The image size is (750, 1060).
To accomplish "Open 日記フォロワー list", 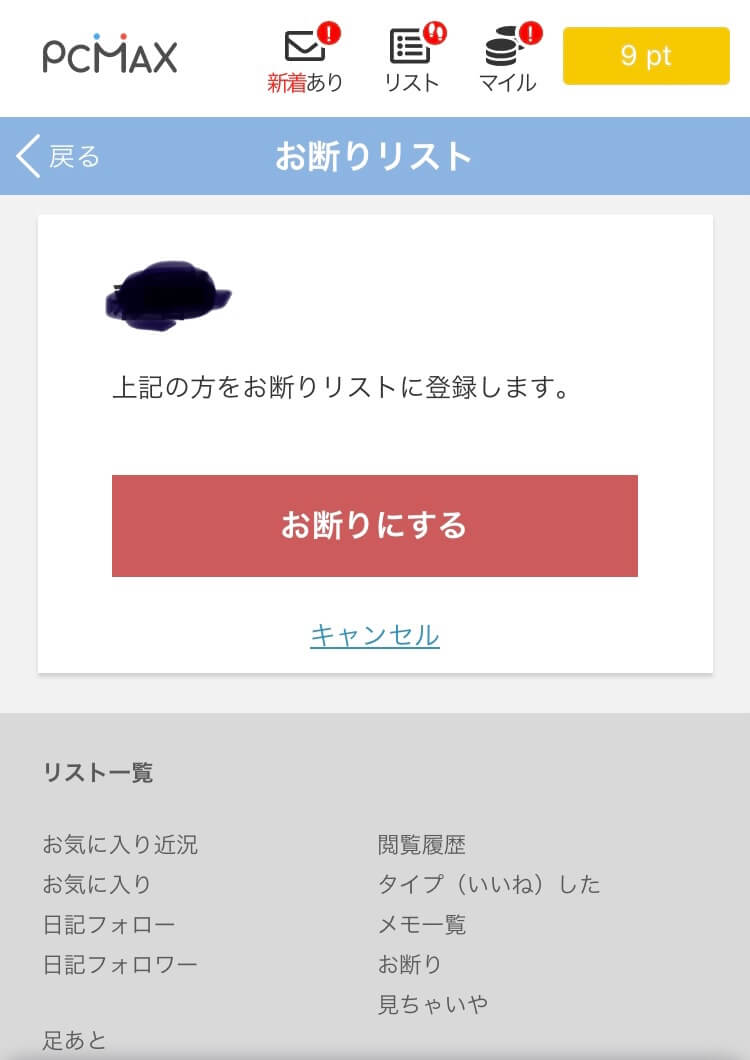I will (120, 965).
